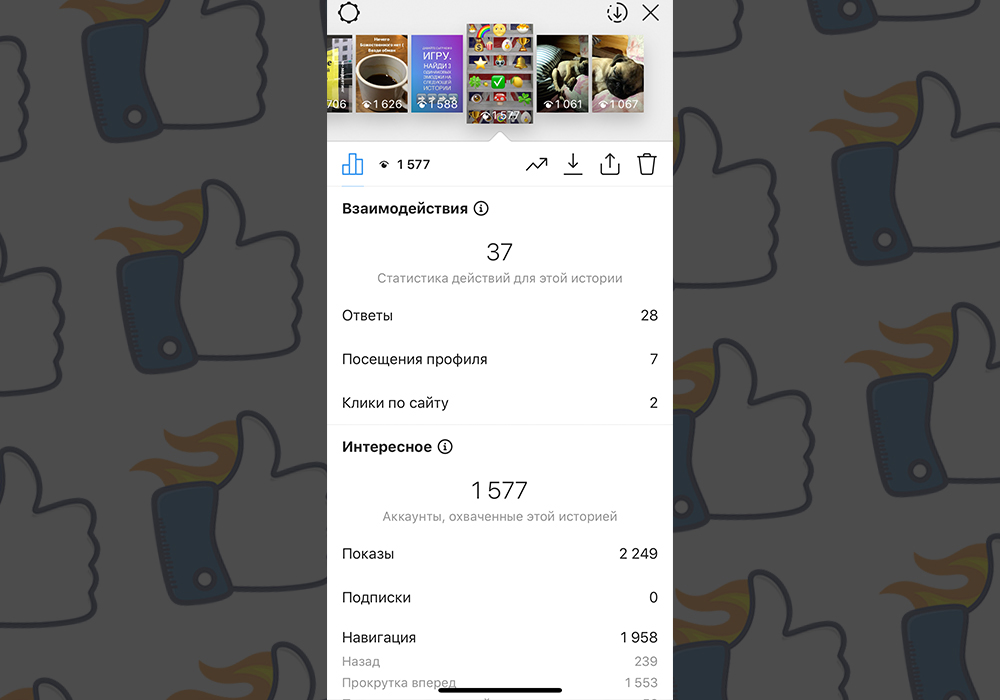This screenshot has width=1000, height=700.
Task: Select the sleeping dog story with 1 061 views
Action: click(561, 74)
